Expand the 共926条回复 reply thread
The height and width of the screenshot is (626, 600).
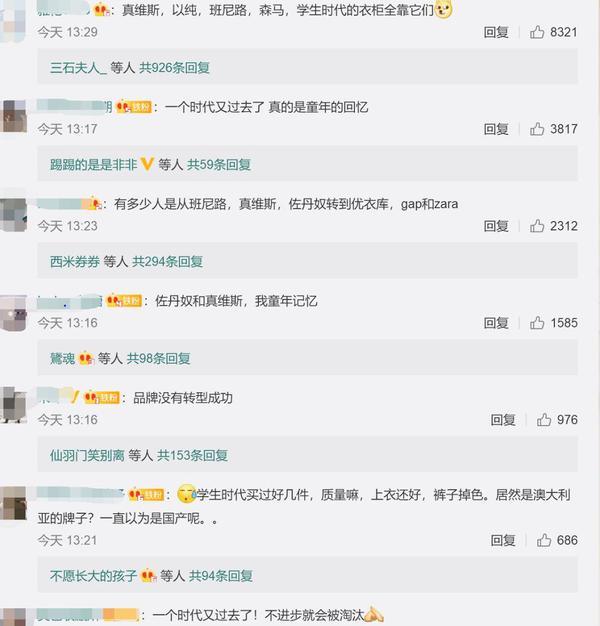coord(174,68)
